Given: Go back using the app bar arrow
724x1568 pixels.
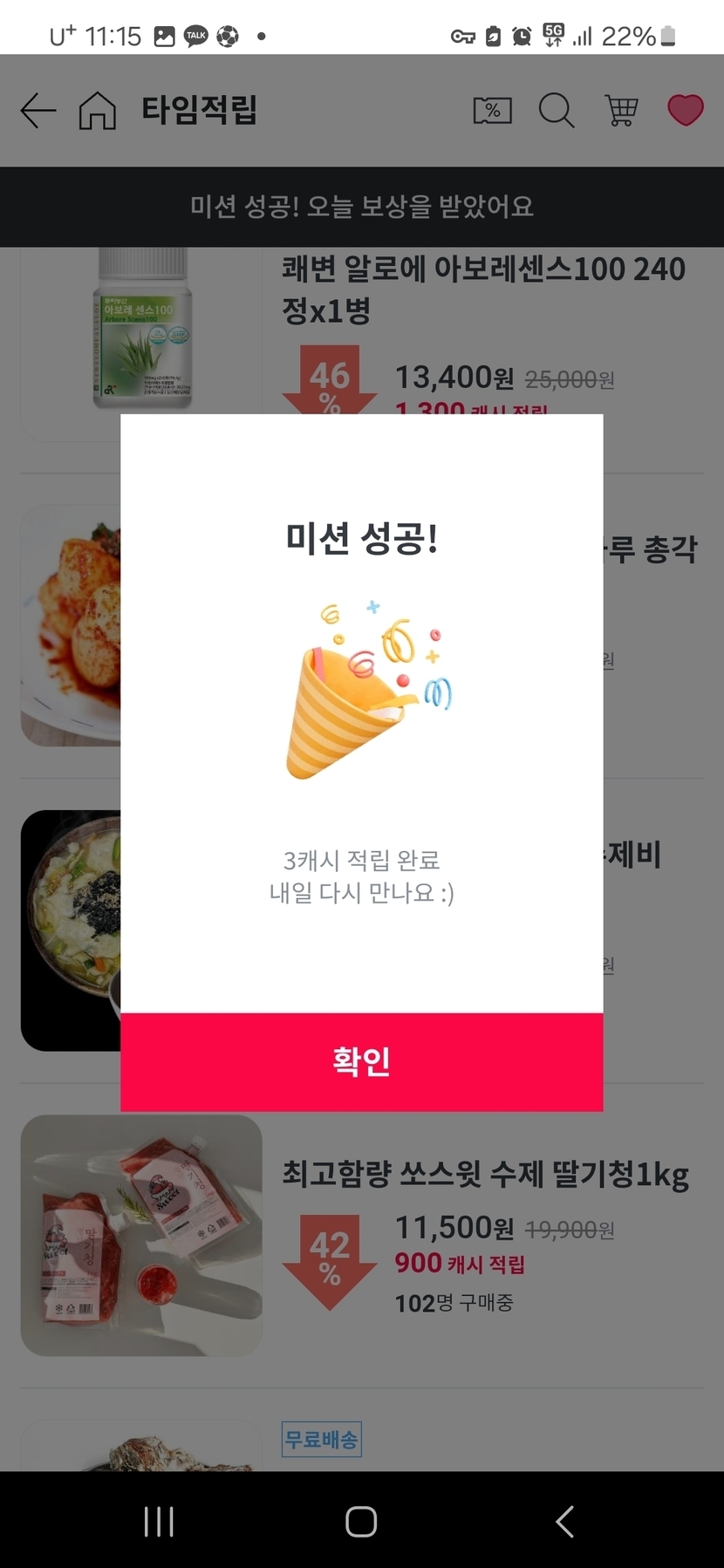Looking at the screenshot, I should [x=38, y=111].
